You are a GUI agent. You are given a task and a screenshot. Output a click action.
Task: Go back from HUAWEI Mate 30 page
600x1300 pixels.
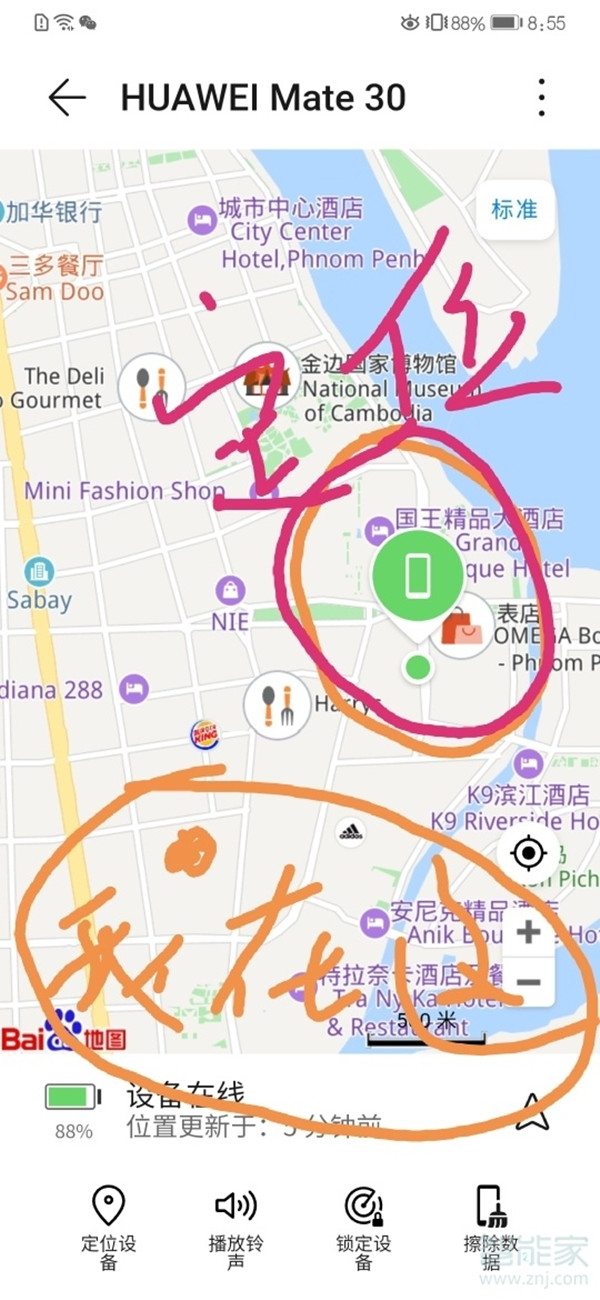(67, 98)
